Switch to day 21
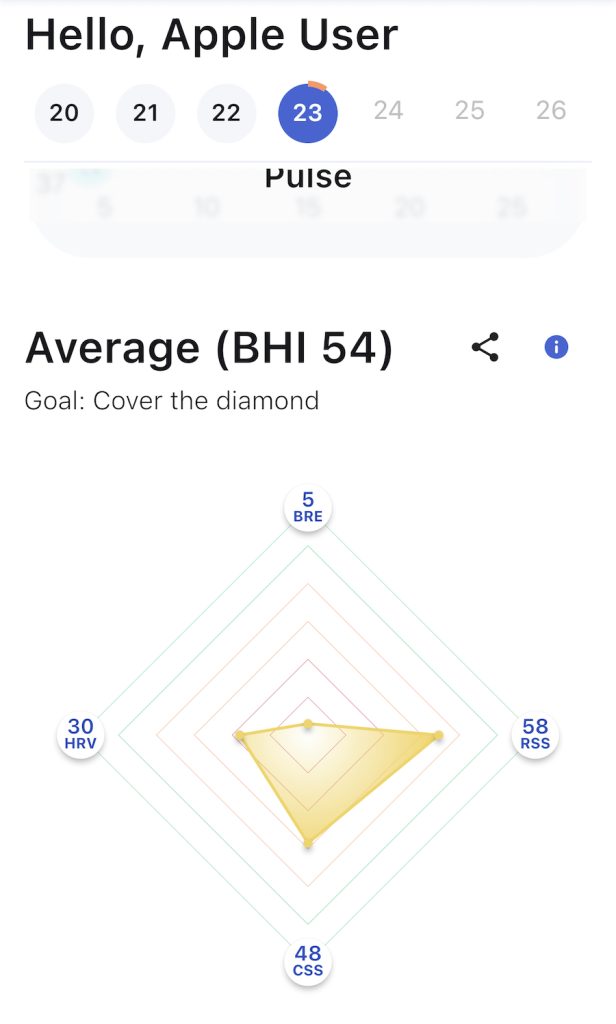The height and width of the screenshot is (1024, 616). (146, 113)
